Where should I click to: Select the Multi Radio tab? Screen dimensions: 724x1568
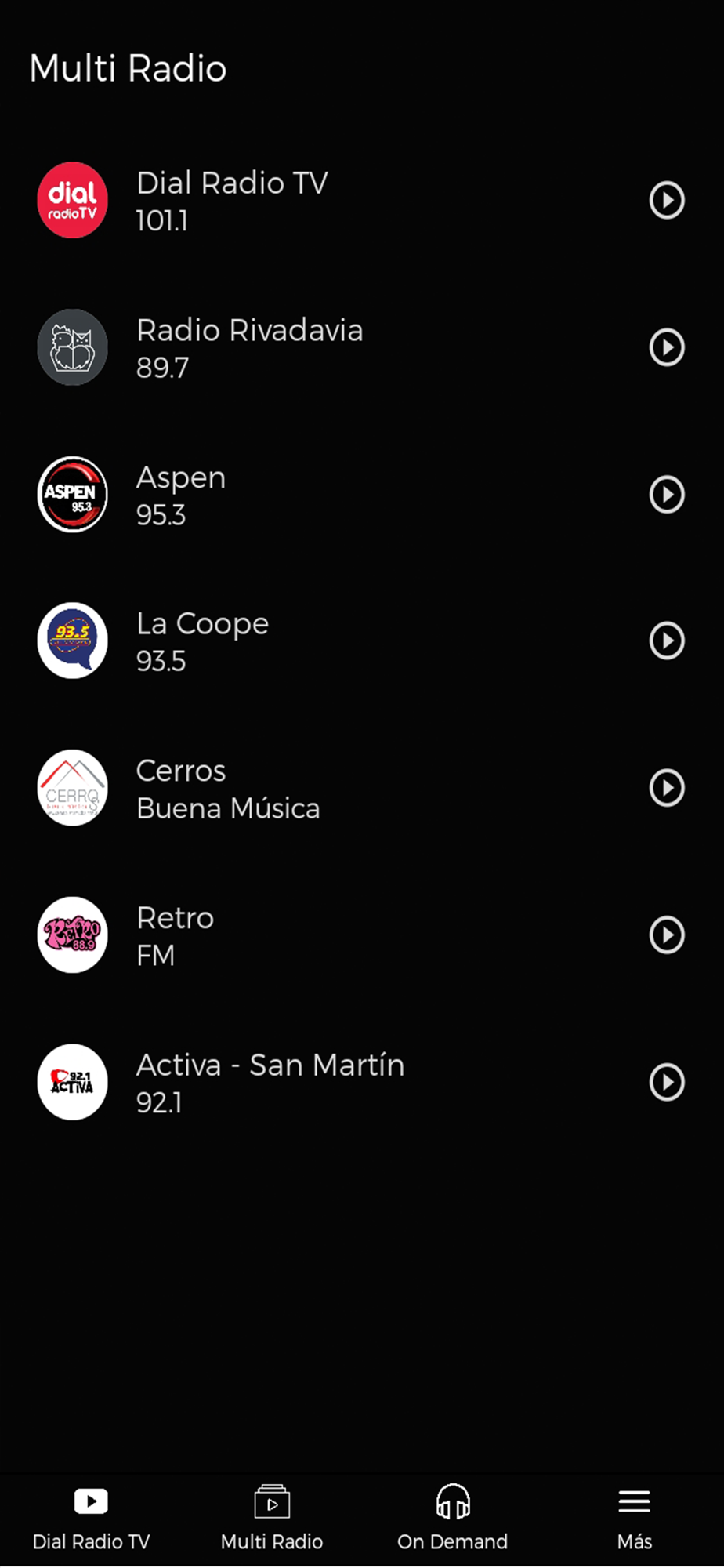[272, 1517]
